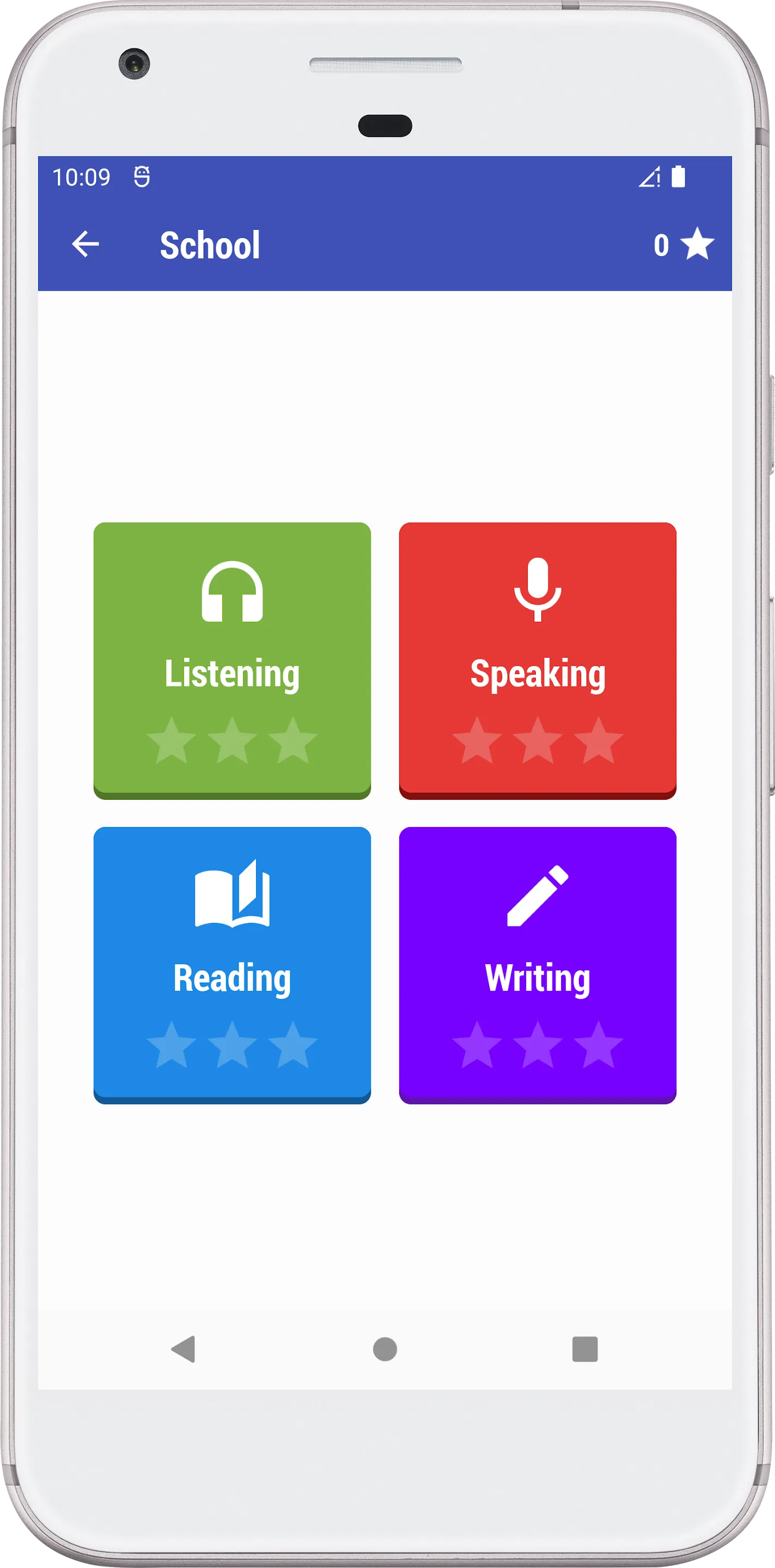The width and height of the screenshot is (775, 1568).
Task: Start the Speaking practice card
Action: tap(538, 660)
